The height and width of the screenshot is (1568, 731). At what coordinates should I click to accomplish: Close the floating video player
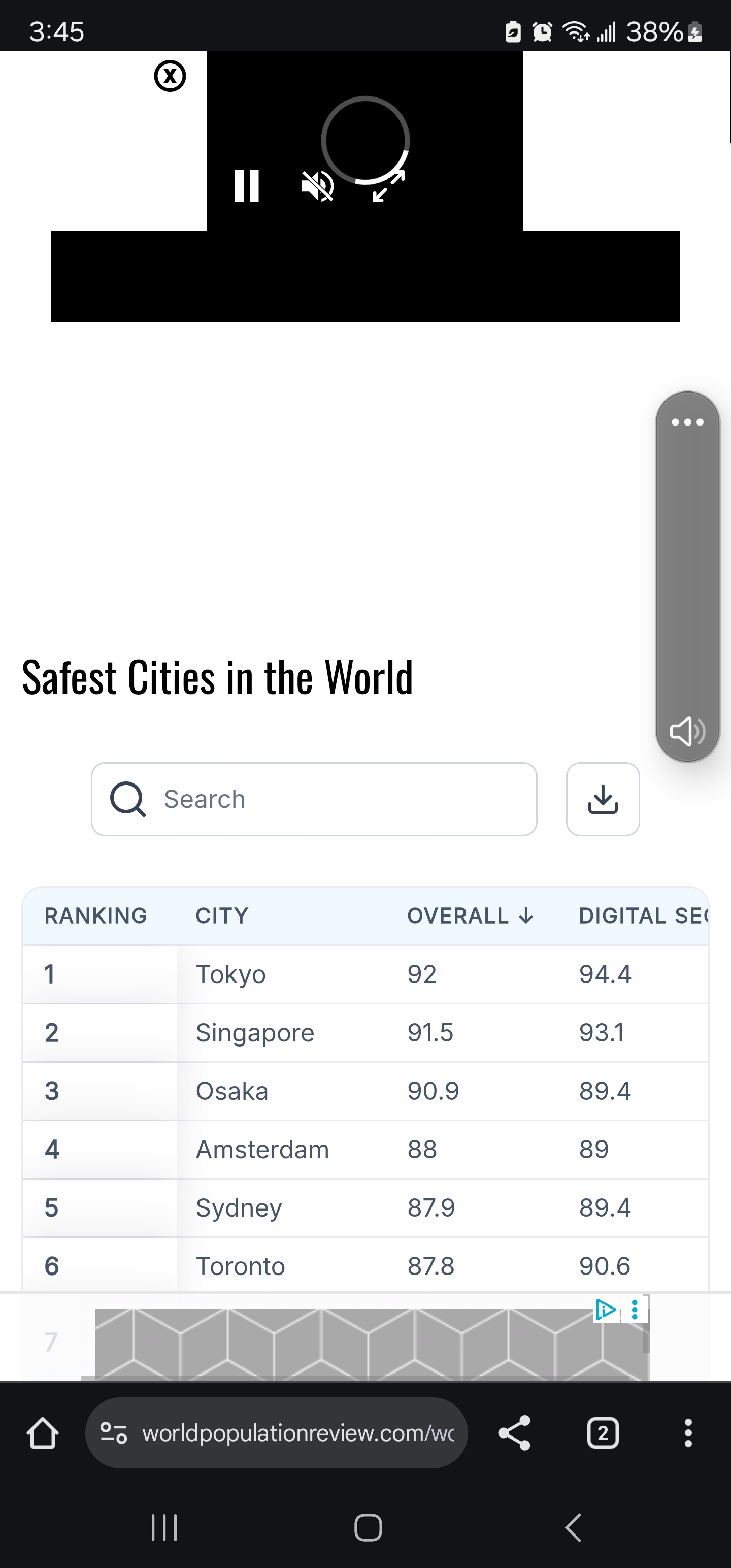pyautogui.click(x=170, y=77)
